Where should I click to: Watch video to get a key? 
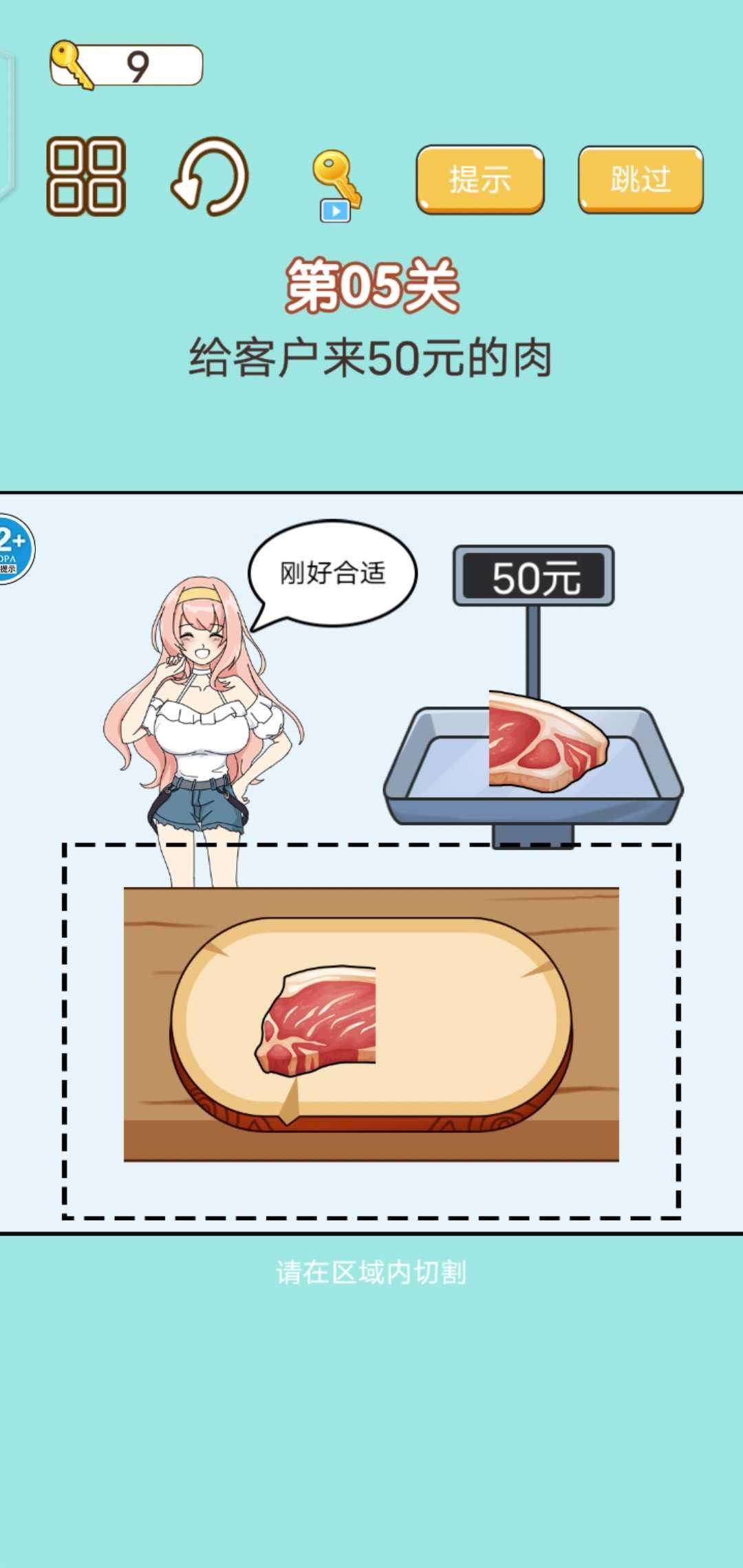[336, 186]
